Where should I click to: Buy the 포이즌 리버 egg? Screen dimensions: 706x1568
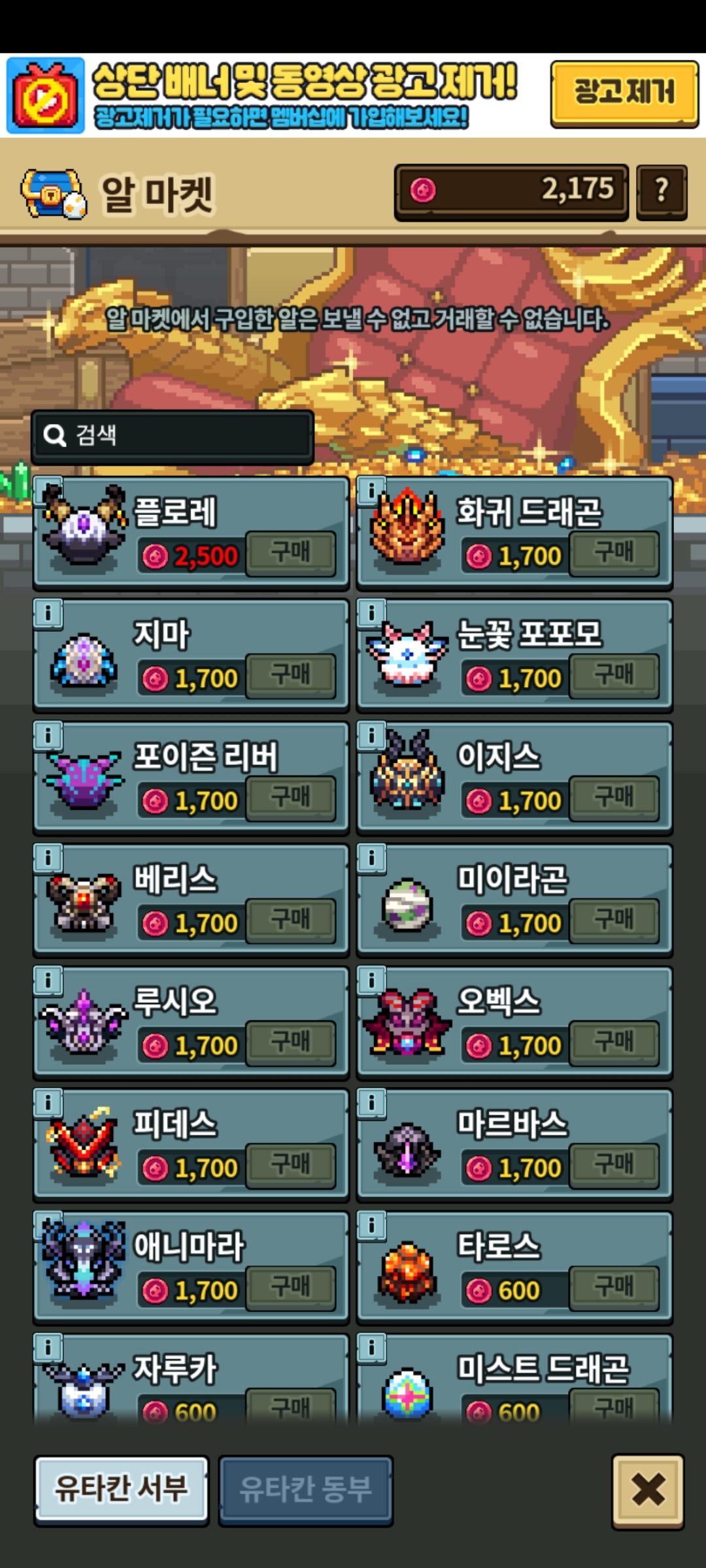click(291, 798)
